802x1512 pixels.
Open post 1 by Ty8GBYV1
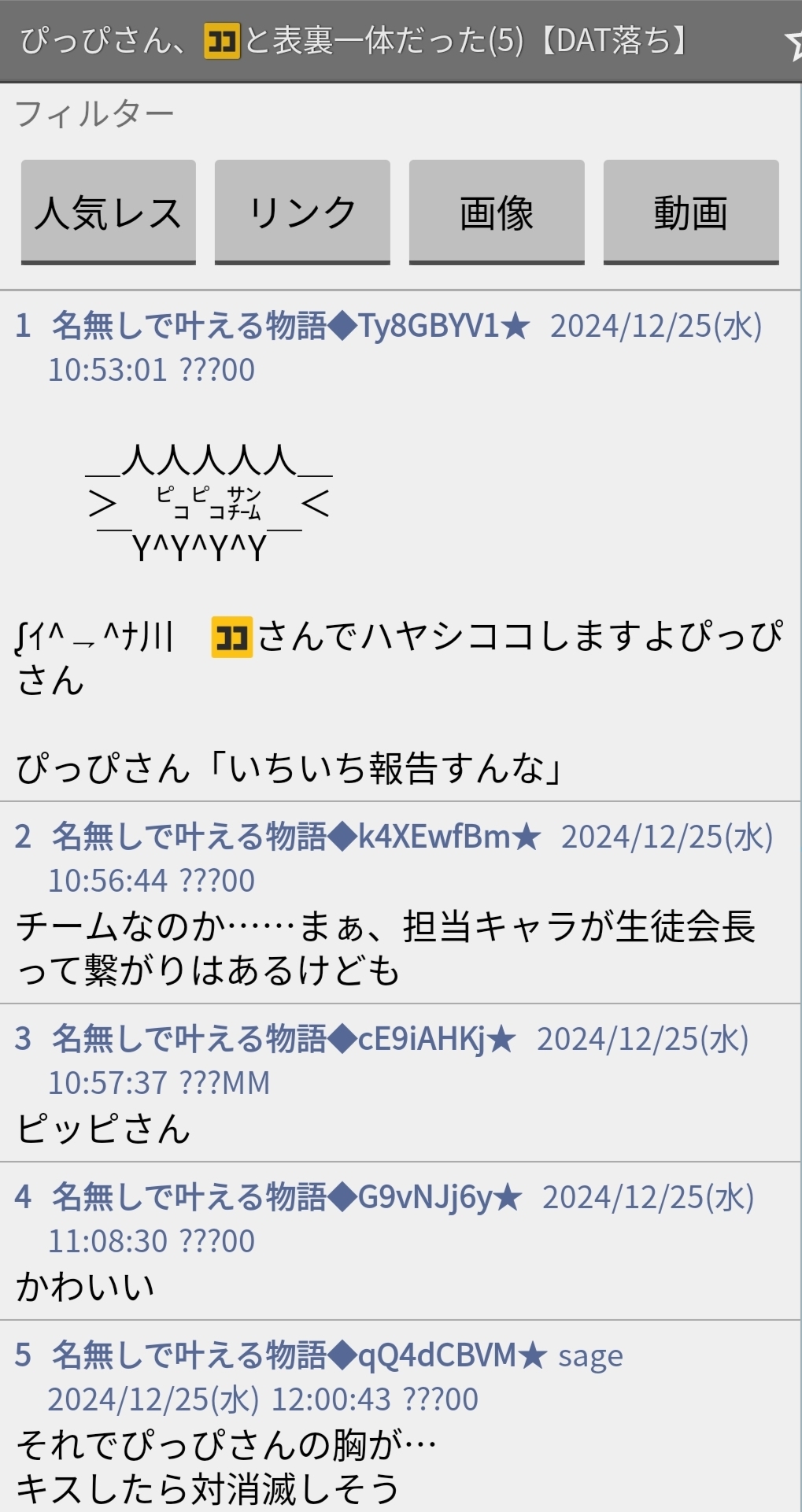coord(401,546)
